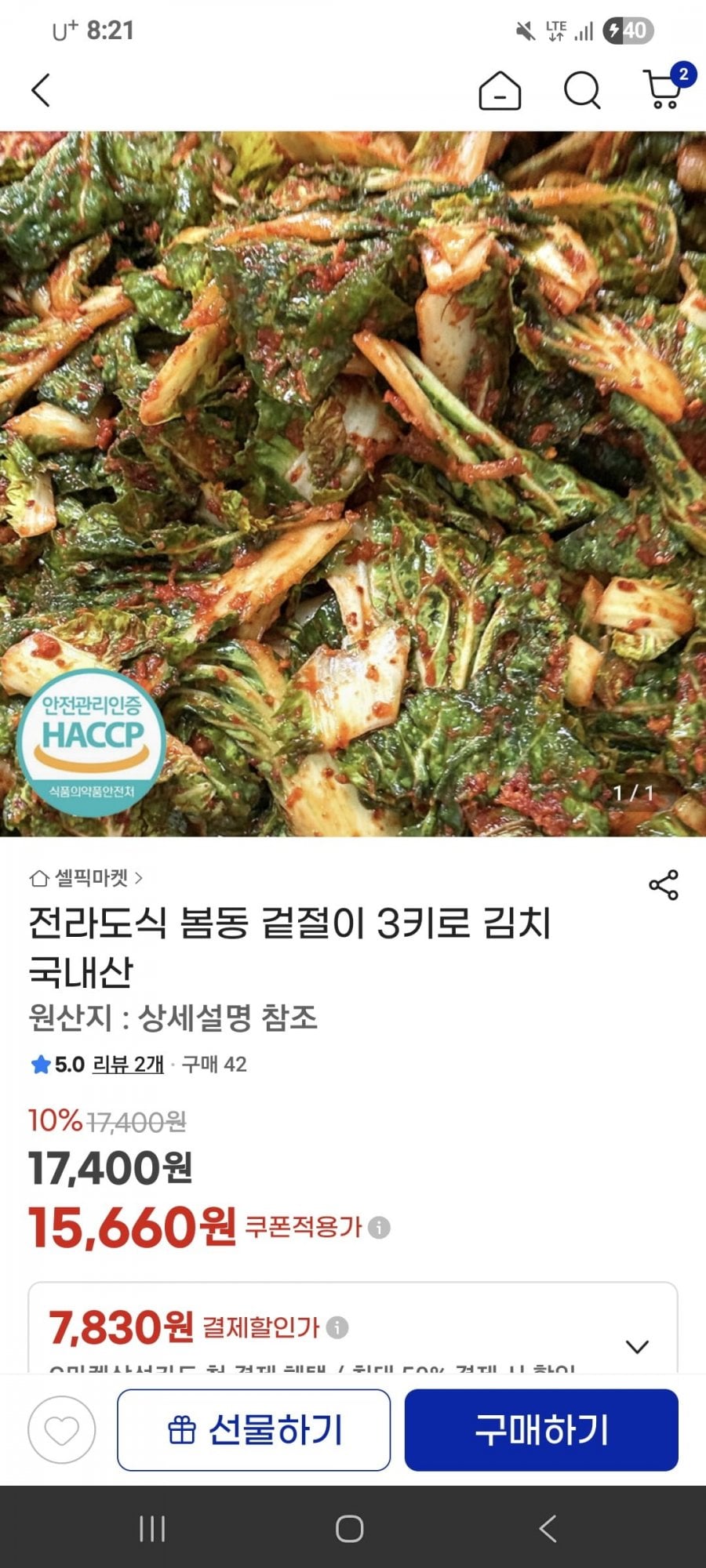
Task: Add the product to favorites with heart
Action: click(x=61, y=1430)
